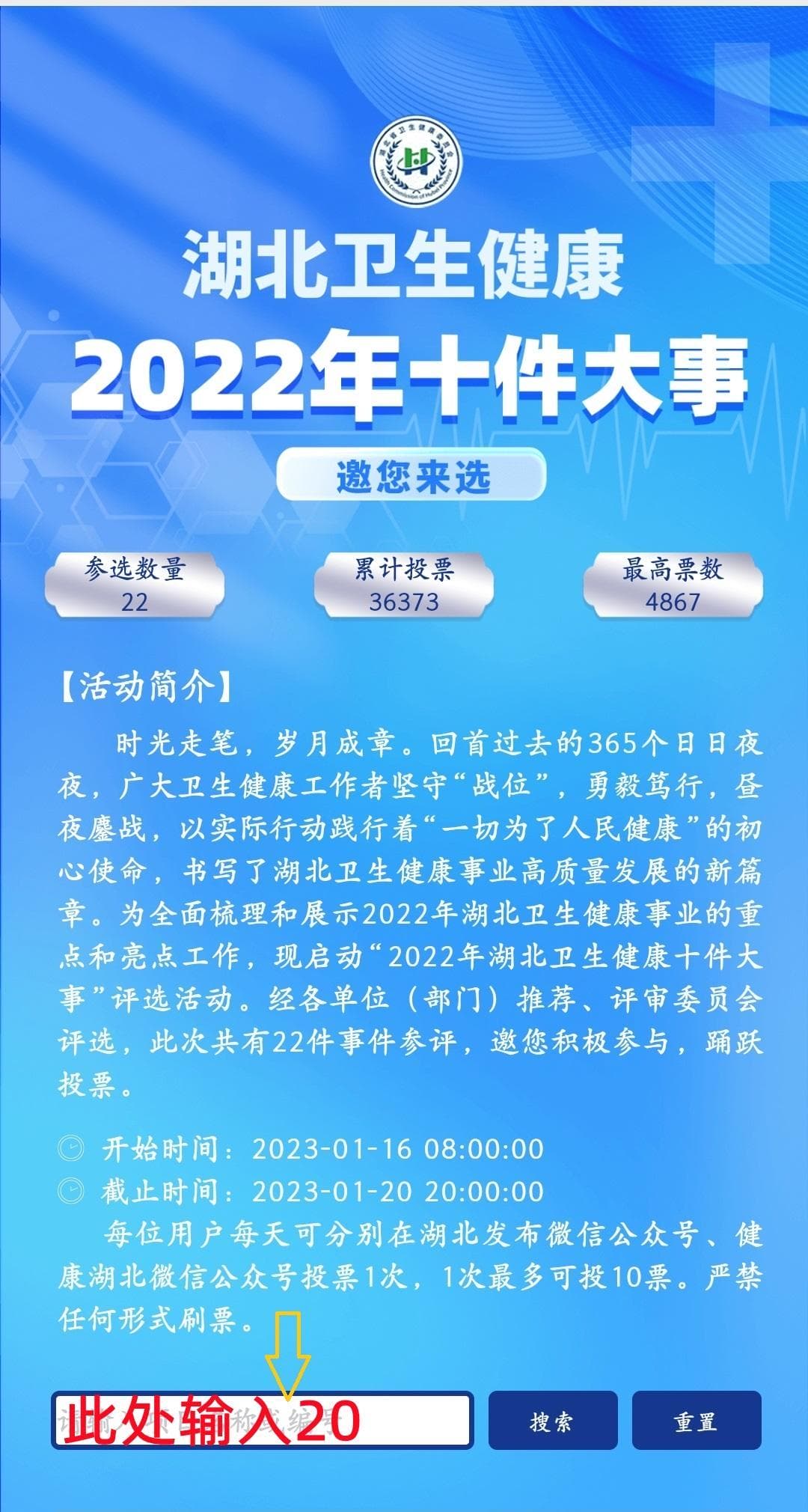This screenshot has width=808, height=1512.
Task: Tap the name or number search field
Action: click(x=262, y=1421)
